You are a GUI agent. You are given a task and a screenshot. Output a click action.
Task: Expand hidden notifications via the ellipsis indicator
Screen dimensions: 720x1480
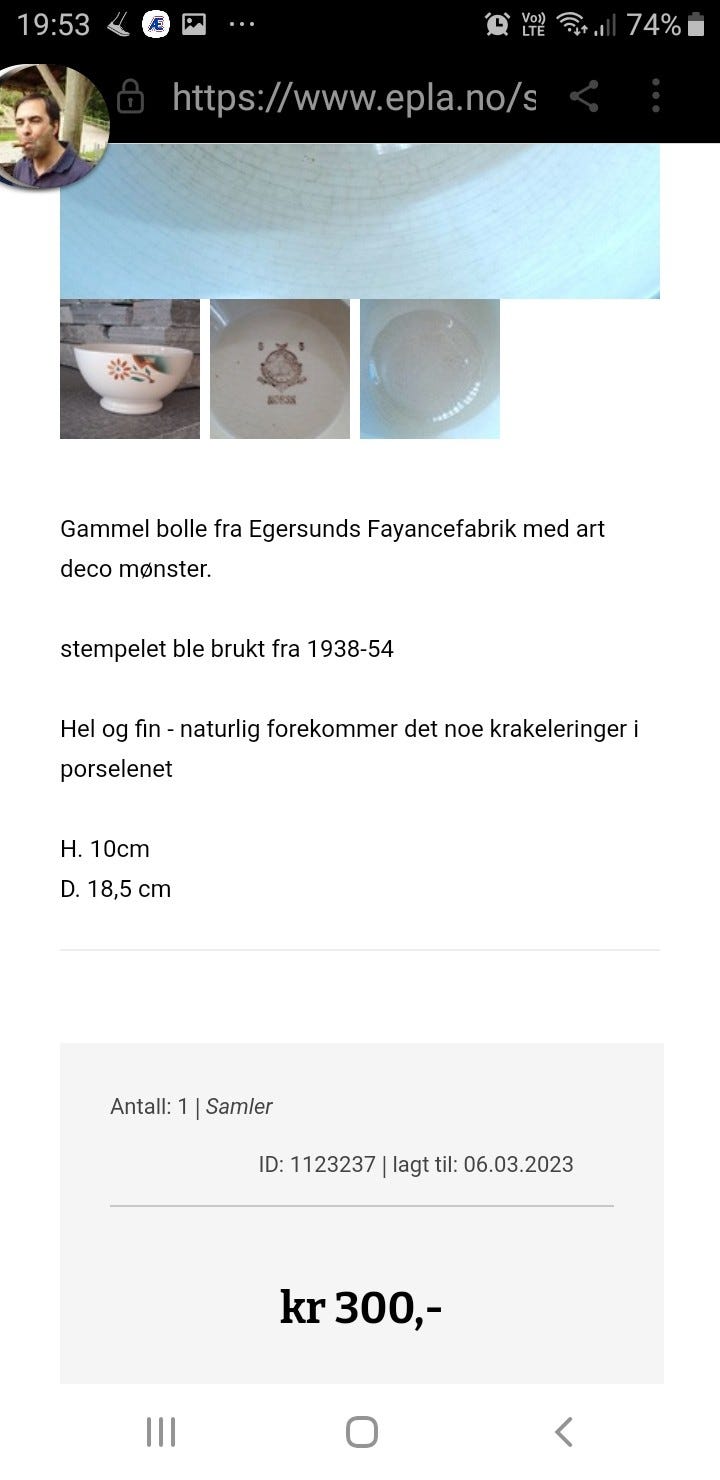[240, 24]
